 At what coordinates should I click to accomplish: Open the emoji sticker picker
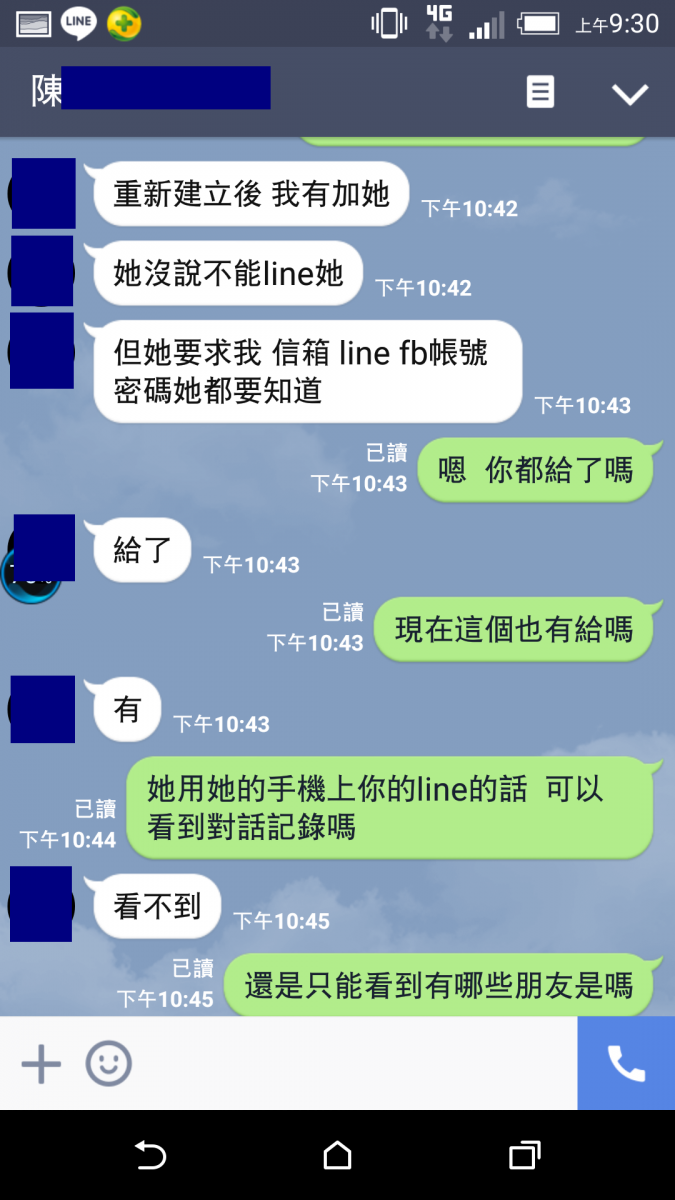pyautogui.click(x=108, y=1063)
